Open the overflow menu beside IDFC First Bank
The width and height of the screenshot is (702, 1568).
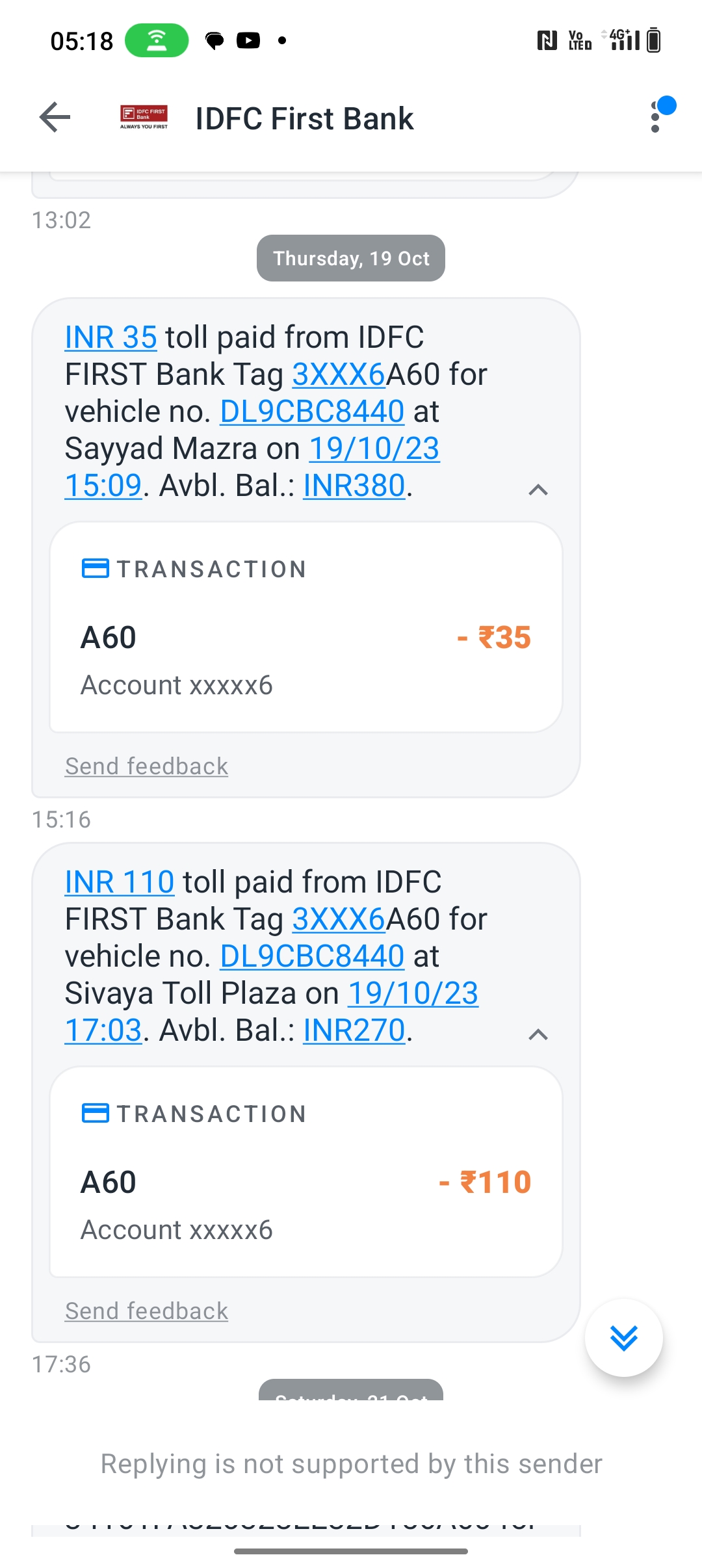[x=655, y=118]
